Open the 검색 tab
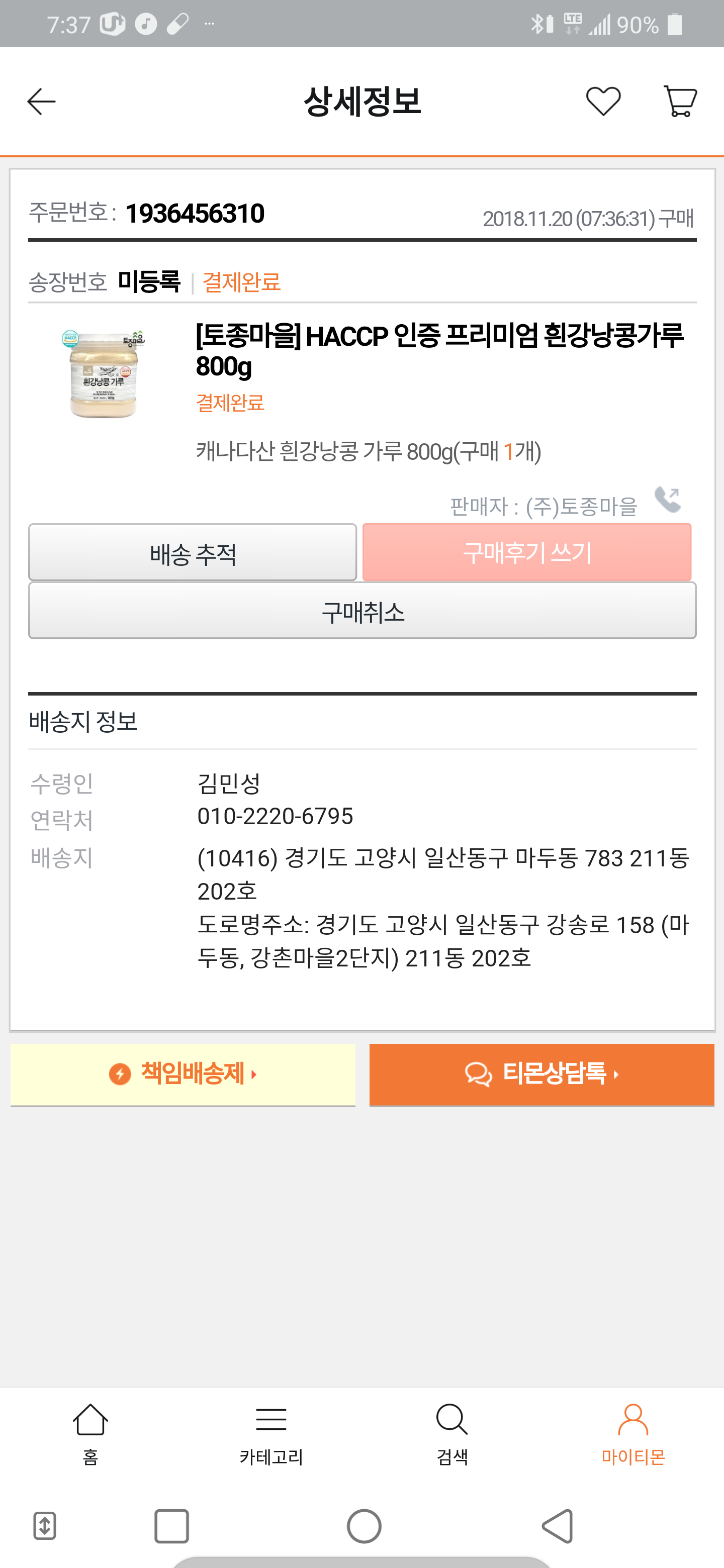 452,1434
